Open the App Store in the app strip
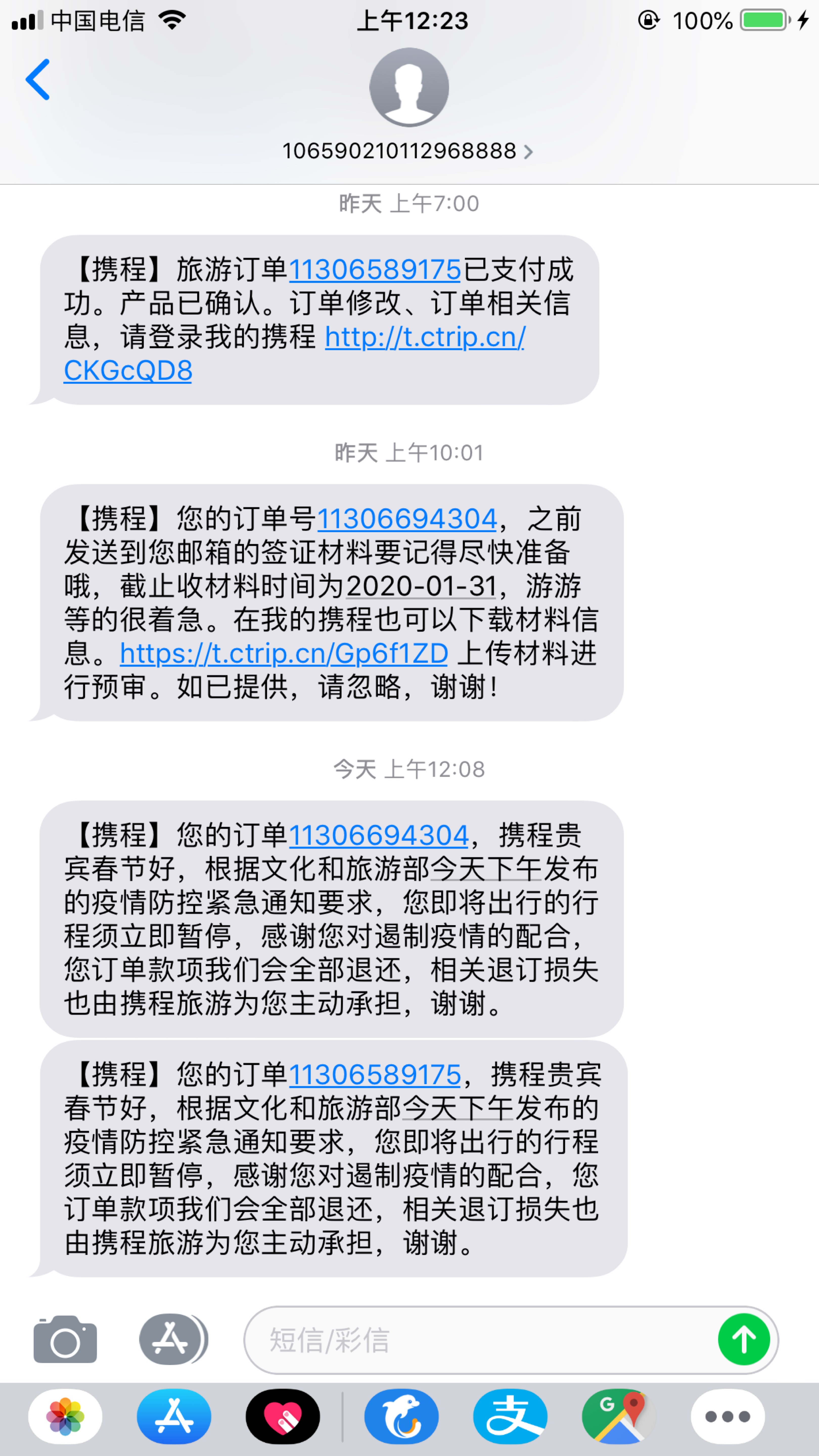The height and width of the screenshot is (1456, 819). click(x=174, y=1416)
